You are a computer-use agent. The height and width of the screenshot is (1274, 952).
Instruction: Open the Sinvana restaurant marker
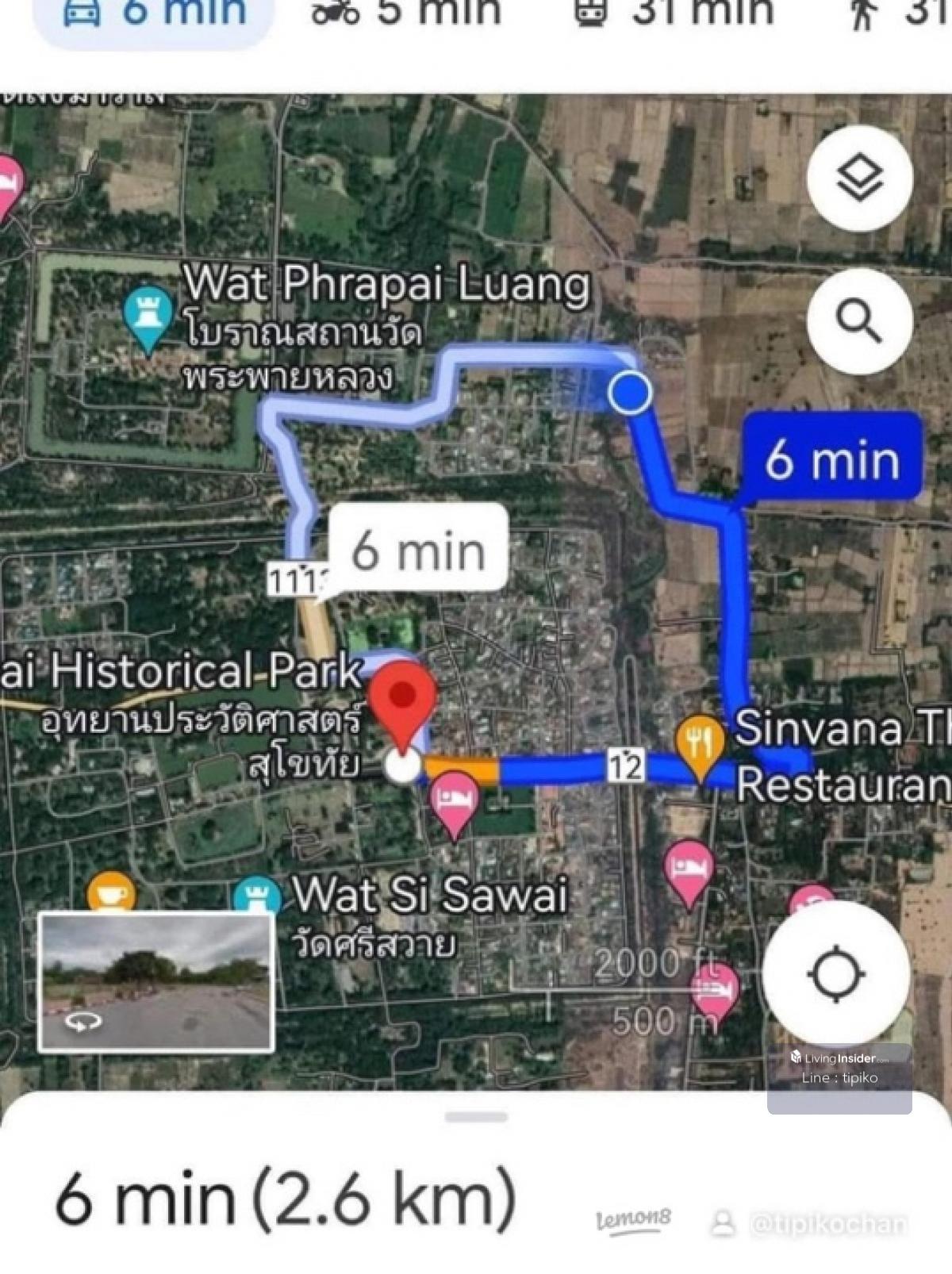pos(699,744)
